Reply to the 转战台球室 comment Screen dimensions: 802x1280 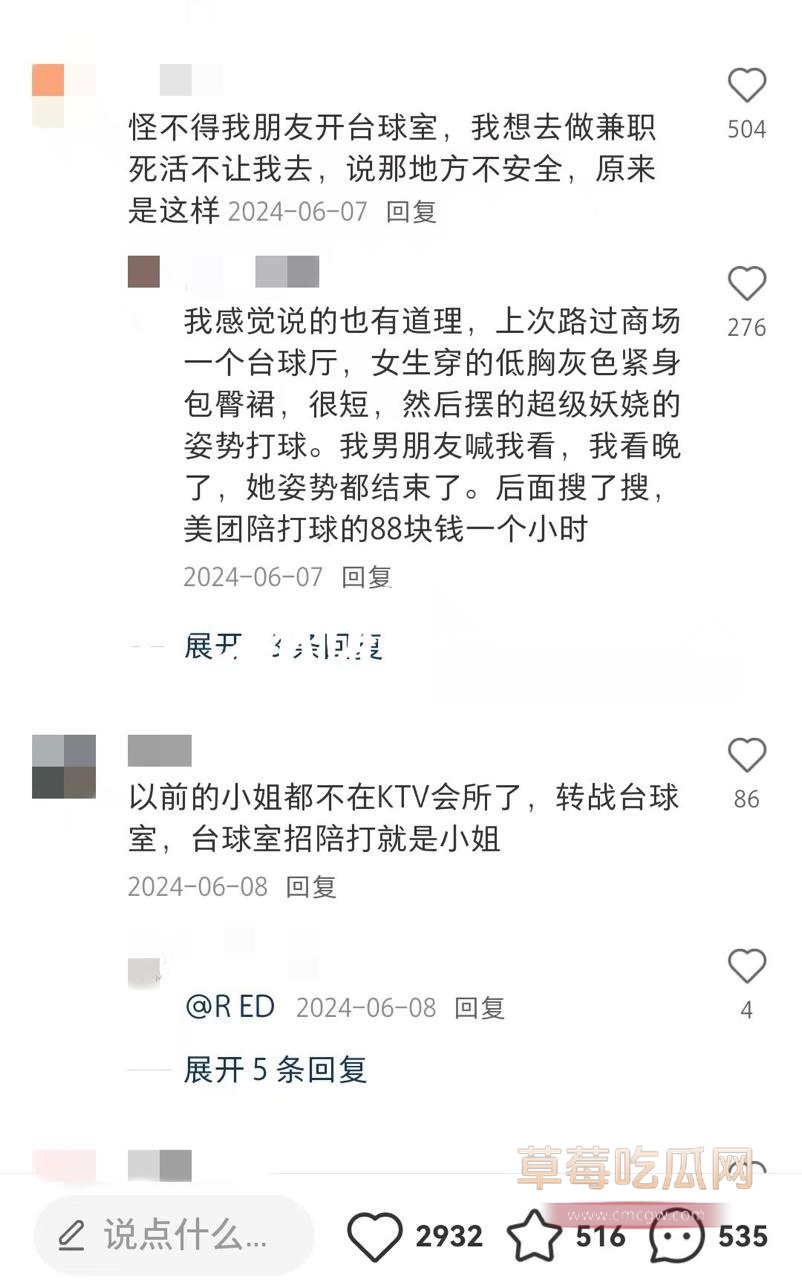311,887
